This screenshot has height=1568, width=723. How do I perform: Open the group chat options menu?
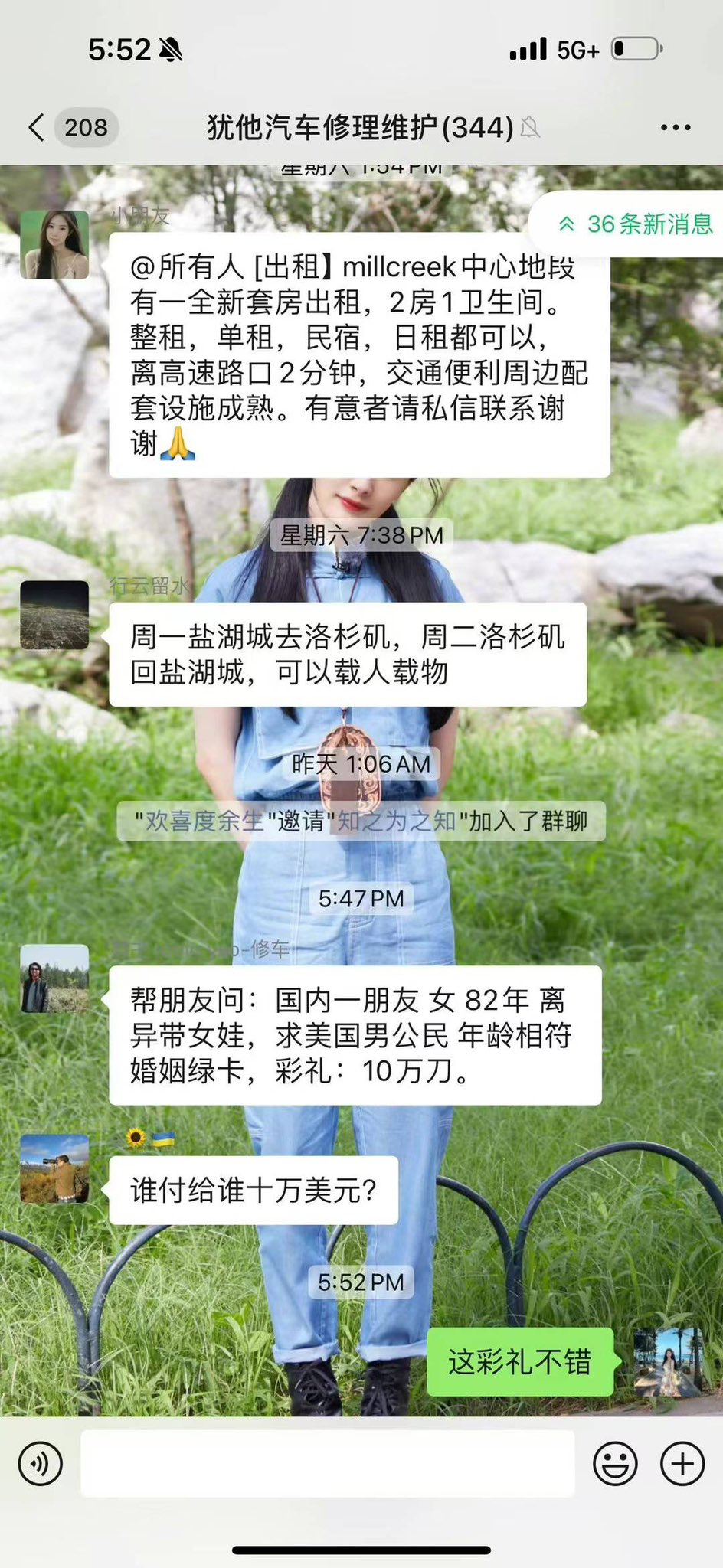click(x=675, y=127)
